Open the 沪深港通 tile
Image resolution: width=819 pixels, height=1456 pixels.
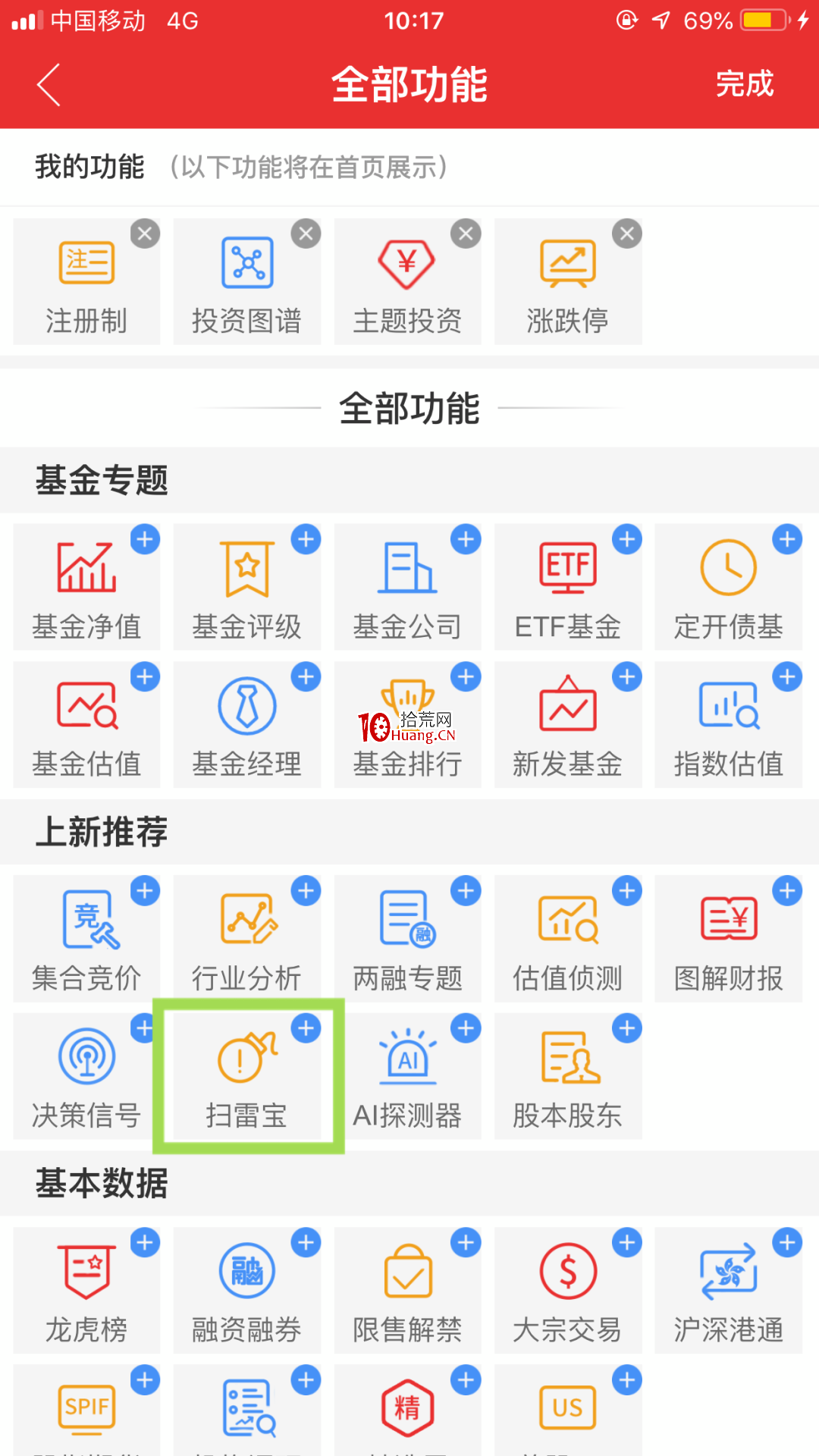point(729,1290)
